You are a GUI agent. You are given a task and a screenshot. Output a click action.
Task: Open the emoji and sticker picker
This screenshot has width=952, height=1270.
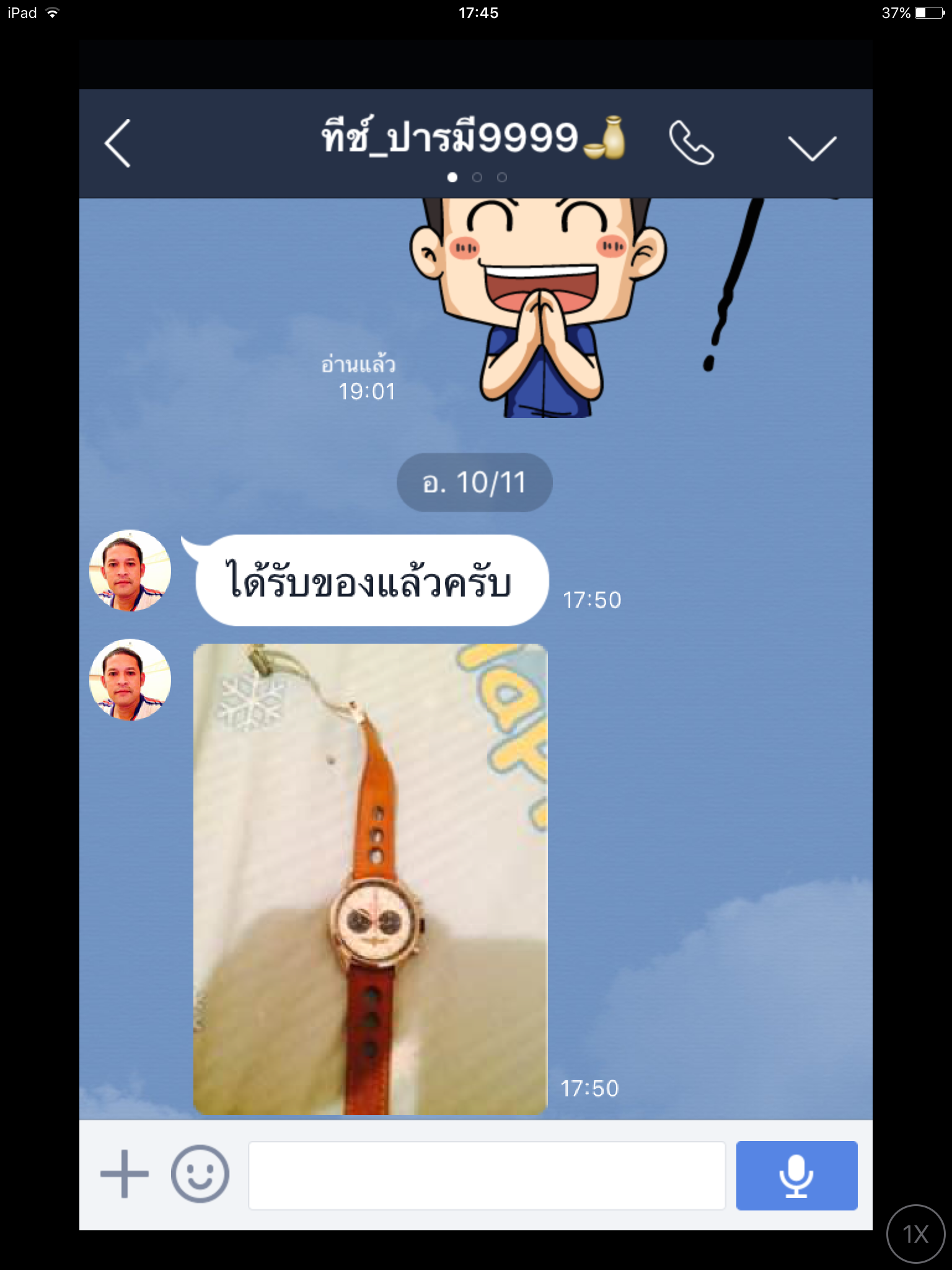tap(200, 1174)
